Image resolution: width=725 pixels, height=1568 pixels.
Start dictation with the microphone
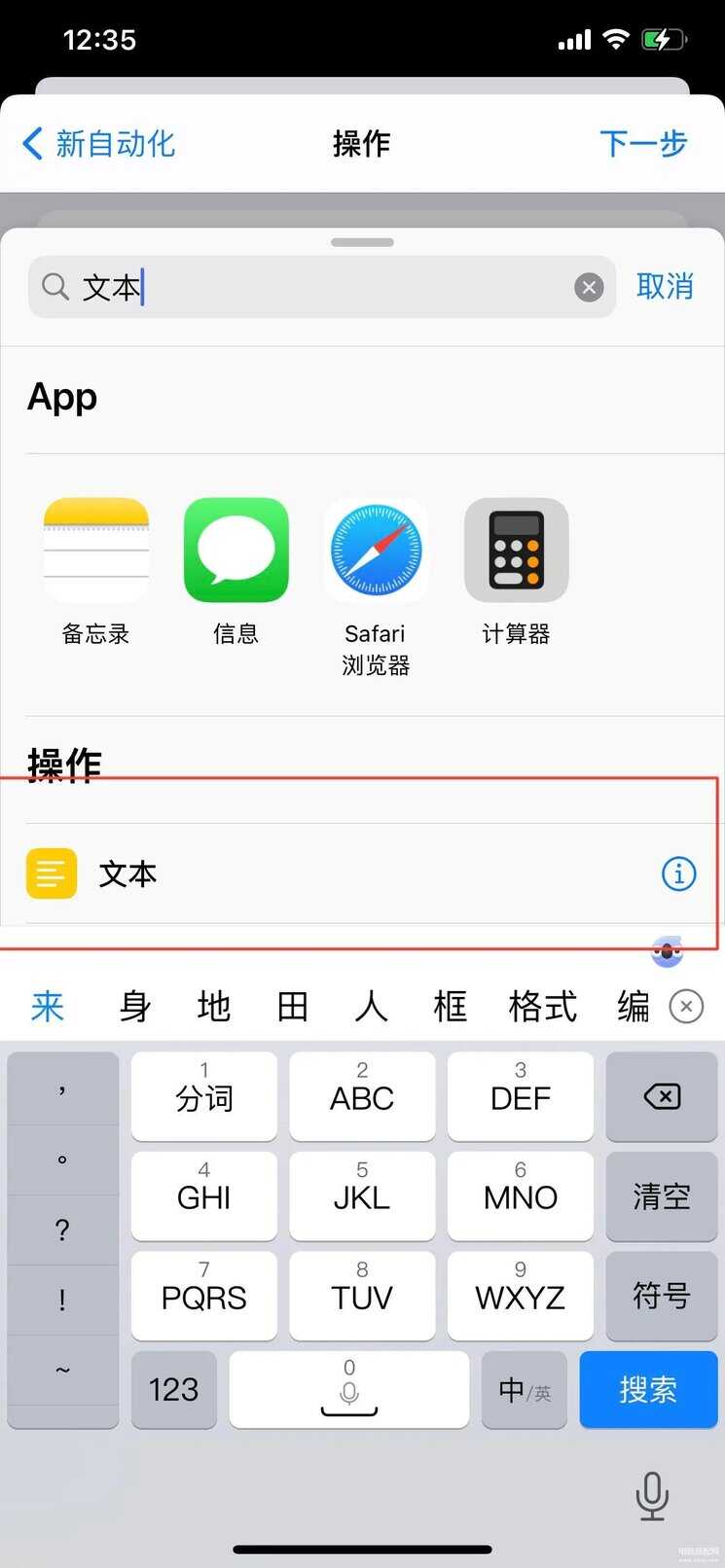pyautogui.click(x=652, y=1495)
